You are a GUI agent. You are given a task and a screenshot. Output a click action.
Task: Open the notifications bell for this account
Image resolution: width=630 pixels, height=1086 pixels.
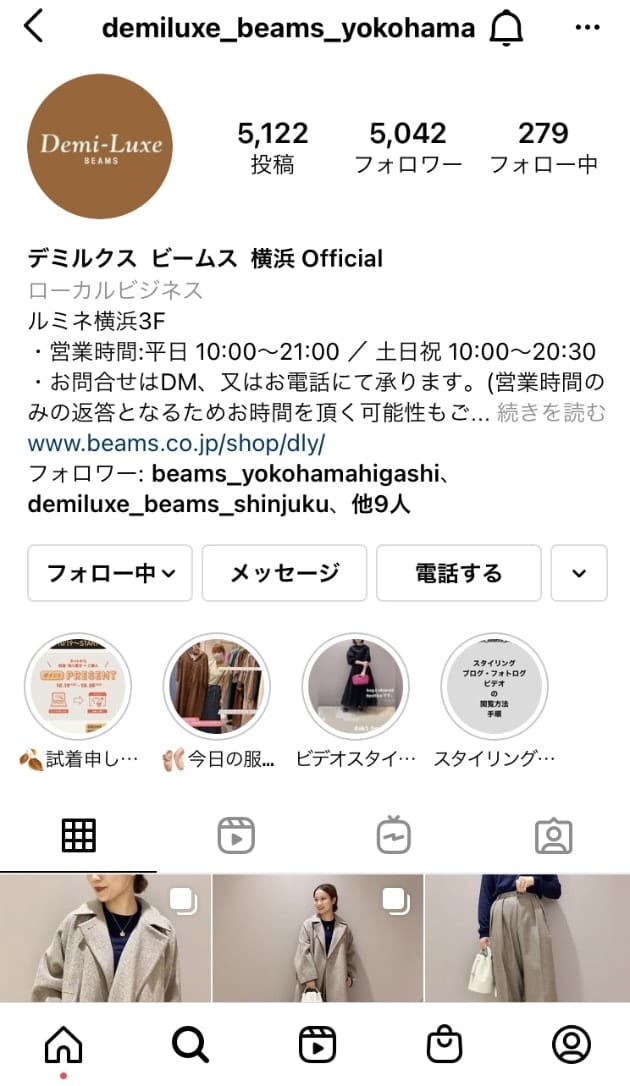[507, 28]
